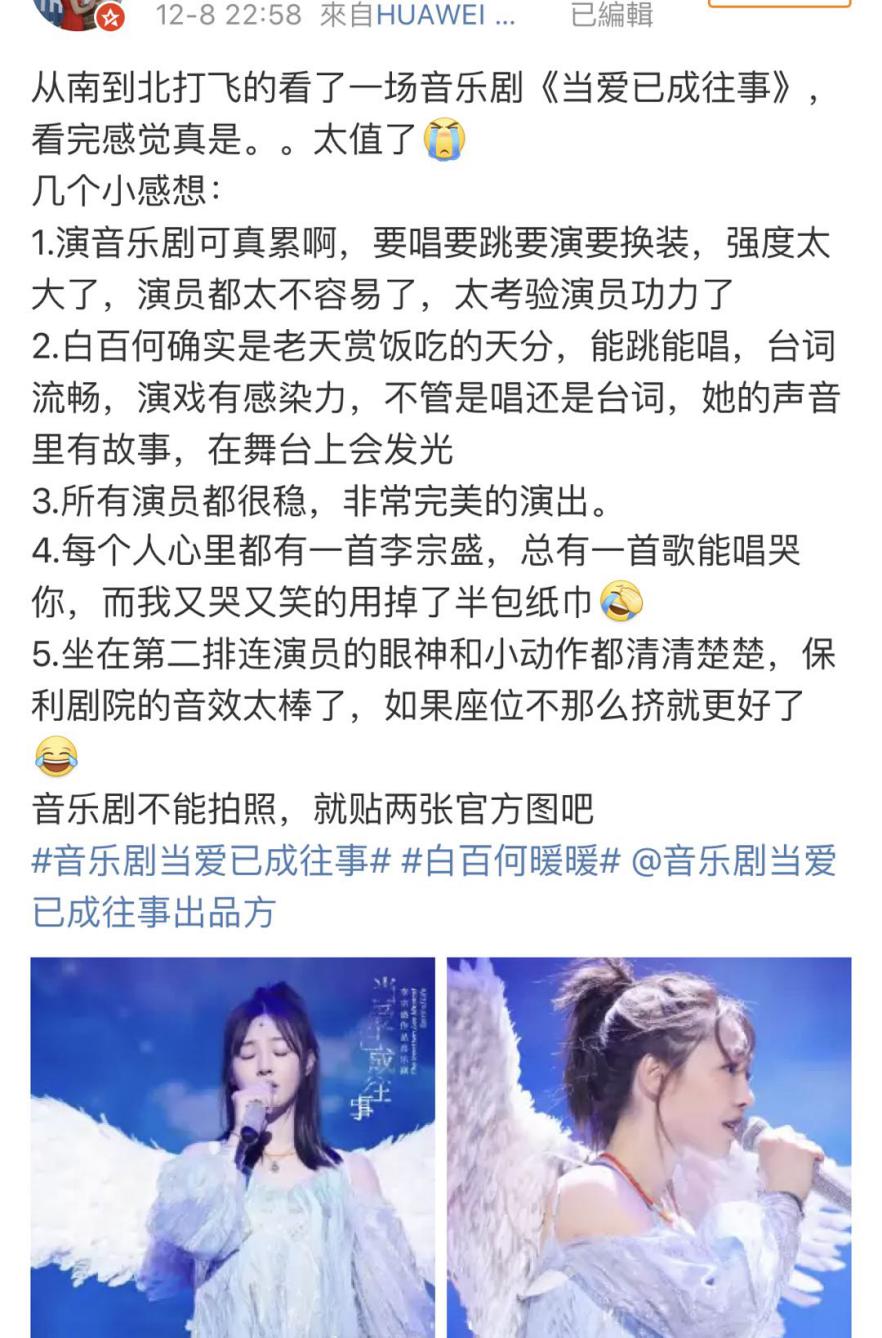882x1338 pixels.
Task: Open the poster's profile avatar
Action: pos(75,10)
